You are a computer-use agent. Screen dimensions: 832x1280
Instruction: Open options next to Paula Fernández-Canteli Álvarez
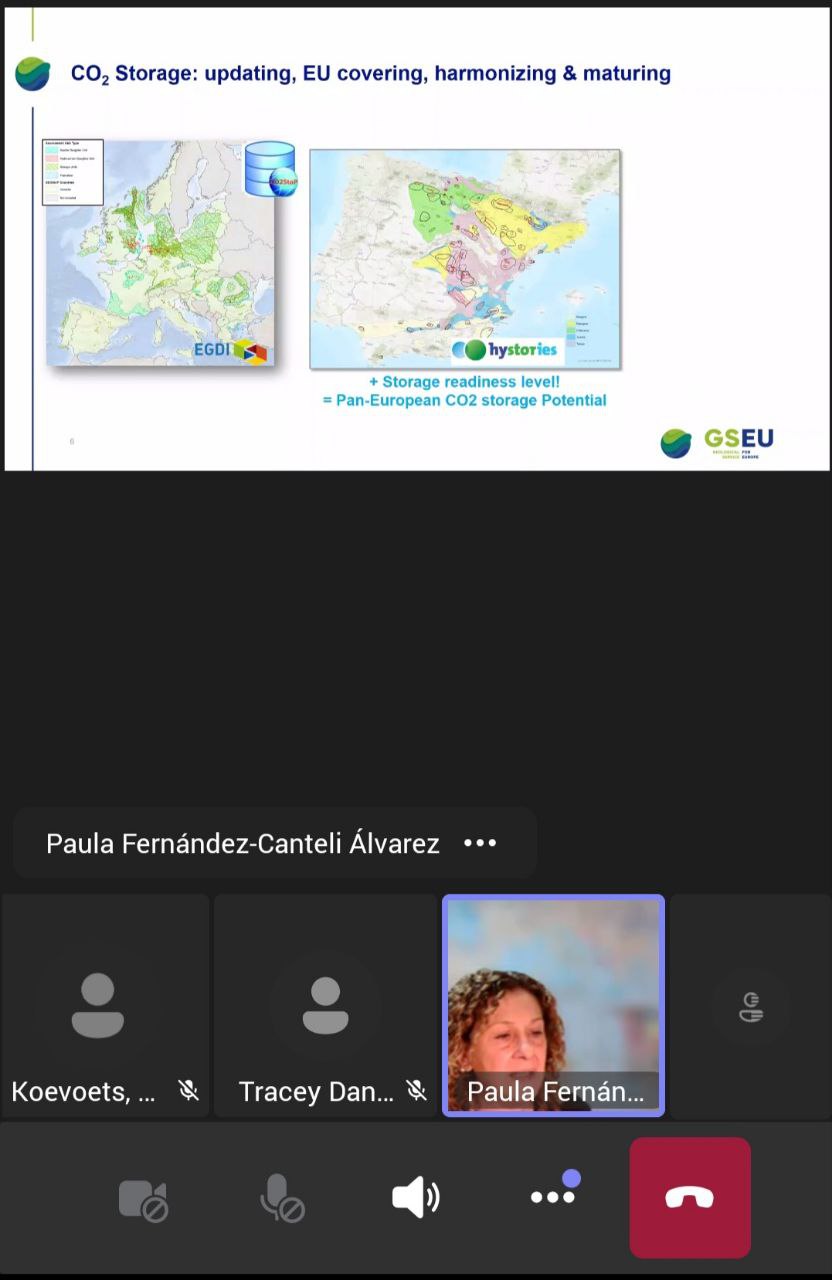pyautogui.click(x=480, y=843)
